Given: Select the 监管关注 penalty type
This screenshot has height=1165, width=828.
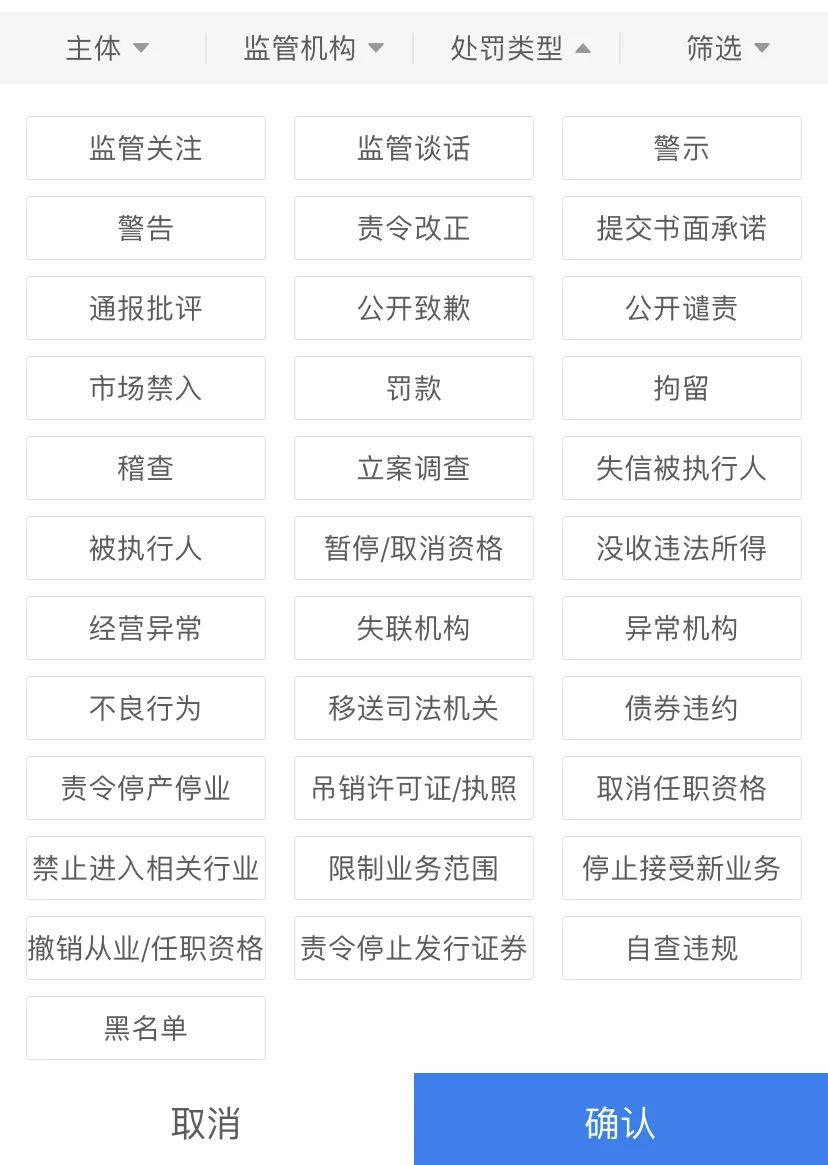Looking at the screenshot, I should click(x=146, y=148).
